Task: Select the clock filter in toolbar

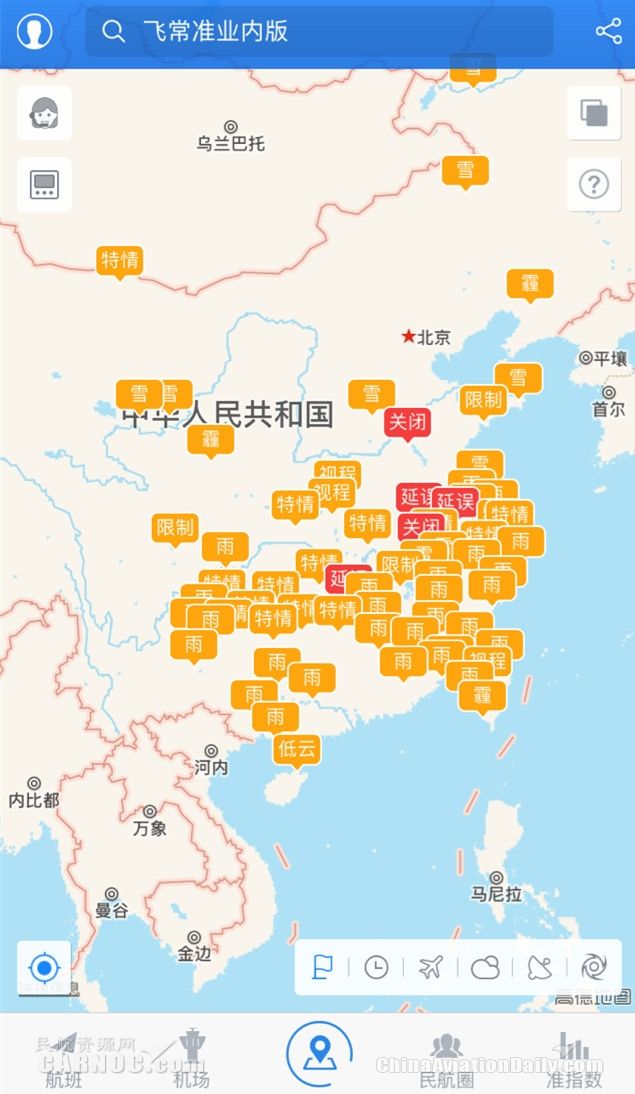Action: pyautogui.click(x=376, y=967)
